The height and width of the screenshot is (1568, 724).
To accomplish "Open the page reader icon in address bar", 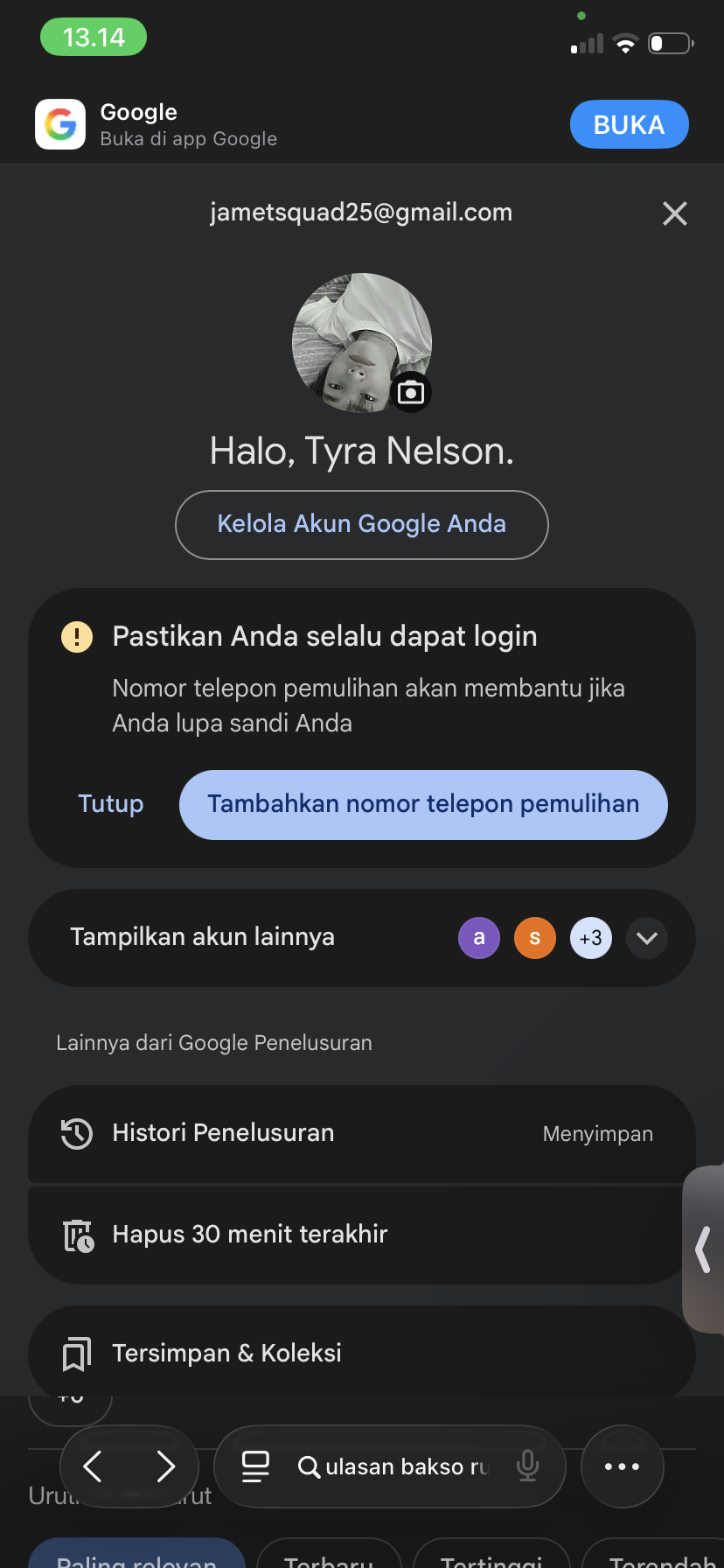I will click(x=255, y=1466).
